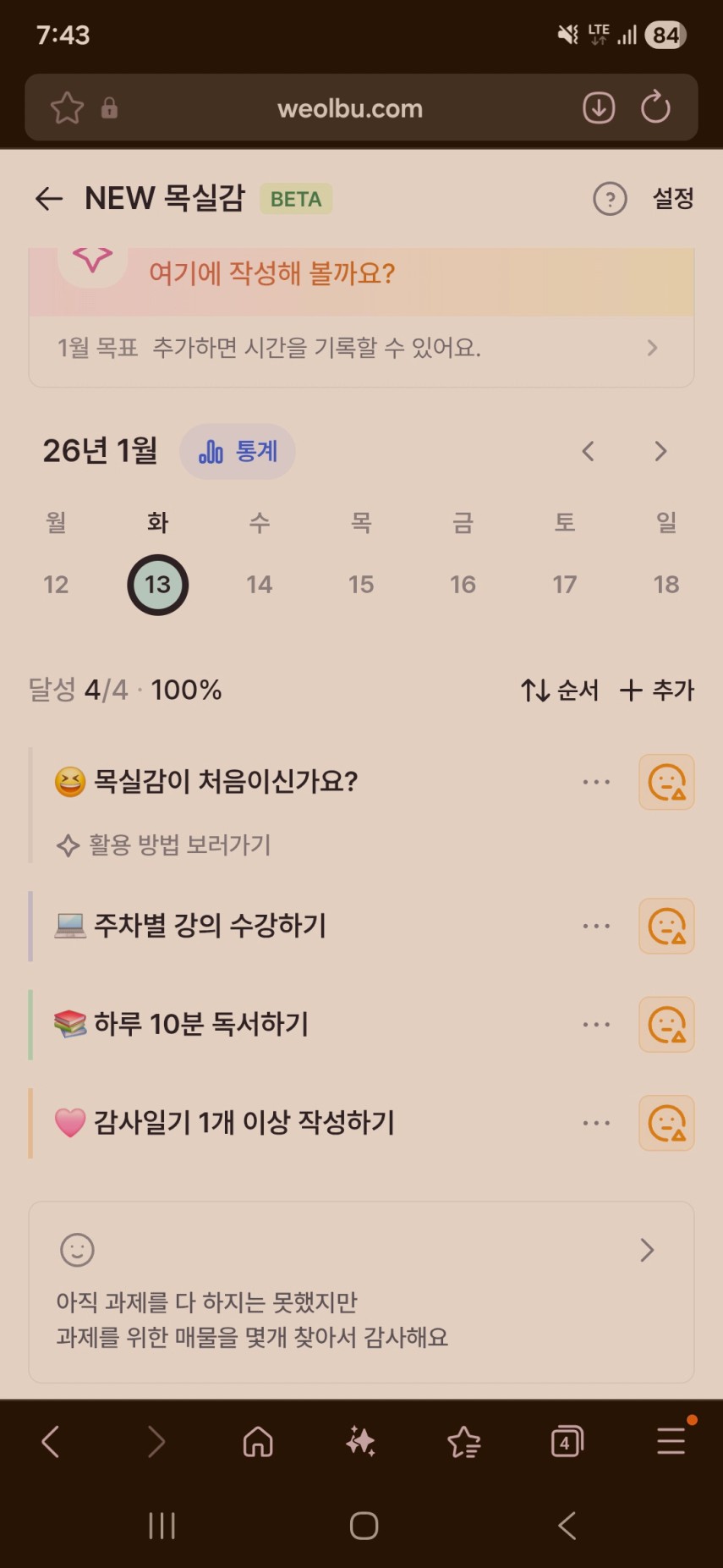Tap 순서 to reorder tasks
The width and height of the screenshot is (723, 1568).
559,690
